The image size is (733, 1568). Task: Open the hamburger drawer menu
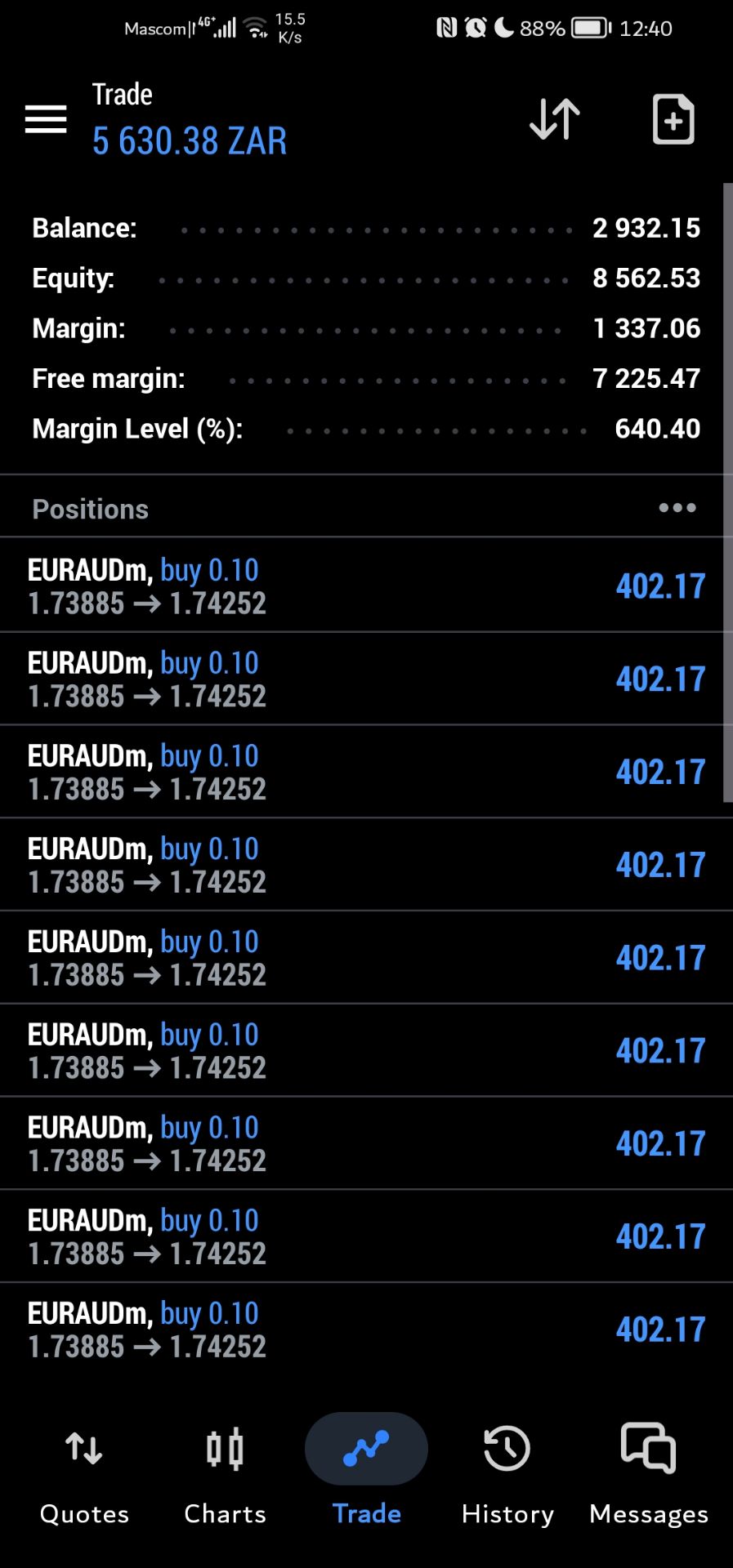(x=46, y=119)
